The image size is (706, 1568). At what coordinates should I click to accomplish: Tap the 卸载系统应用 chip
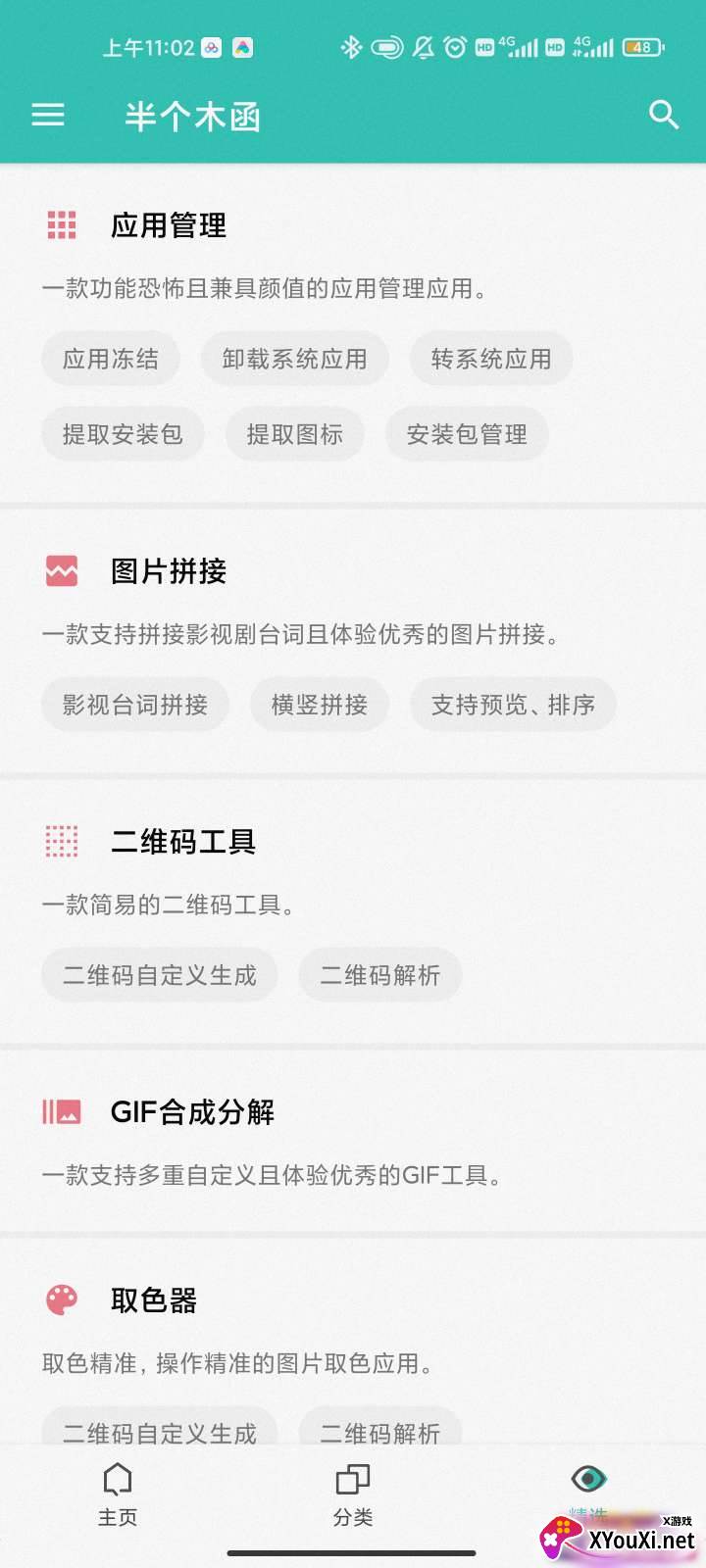click(x=294, y=359)
